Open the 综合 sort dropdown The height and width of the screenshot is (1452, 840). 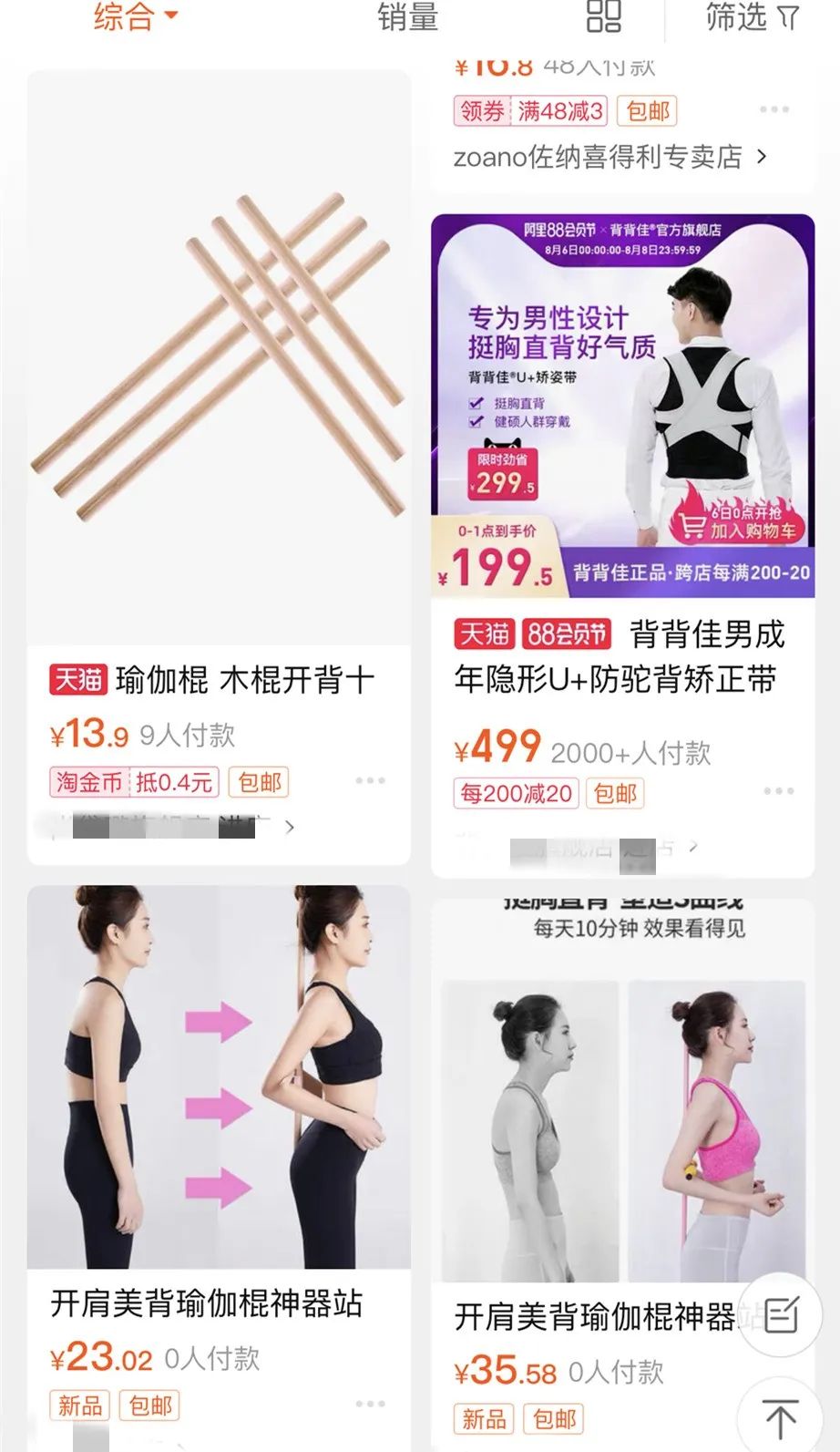(x=135, y=16)
